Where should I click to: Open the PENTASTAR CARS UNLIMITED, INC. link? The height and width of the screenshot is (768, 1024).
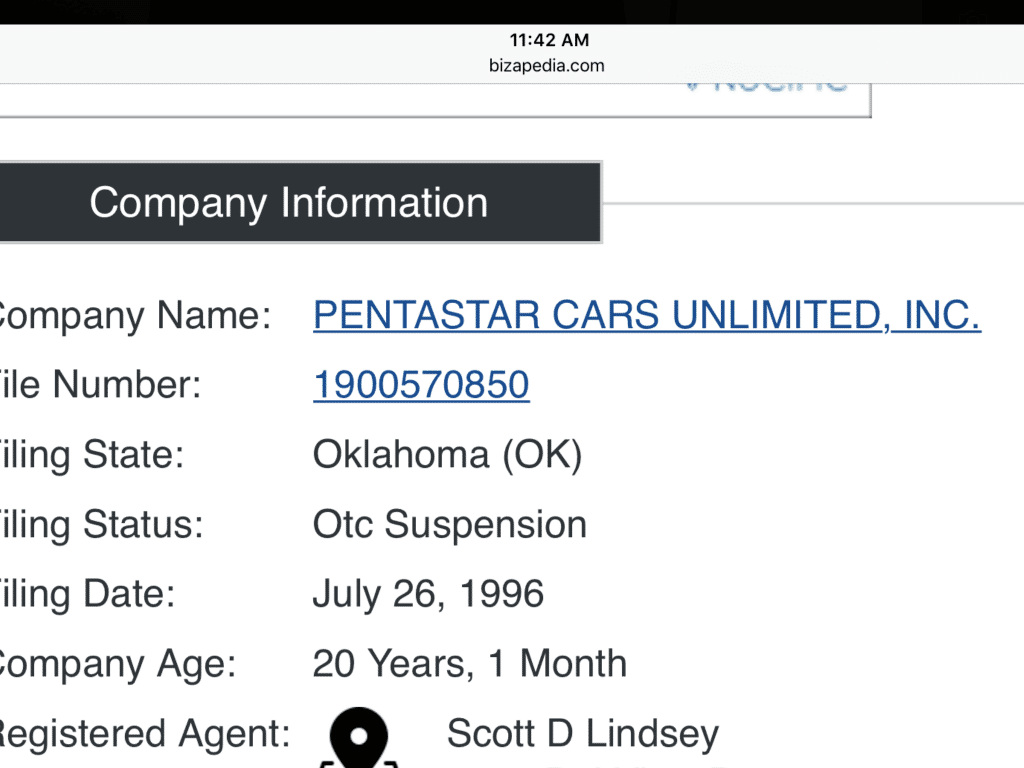click(646, 315)
